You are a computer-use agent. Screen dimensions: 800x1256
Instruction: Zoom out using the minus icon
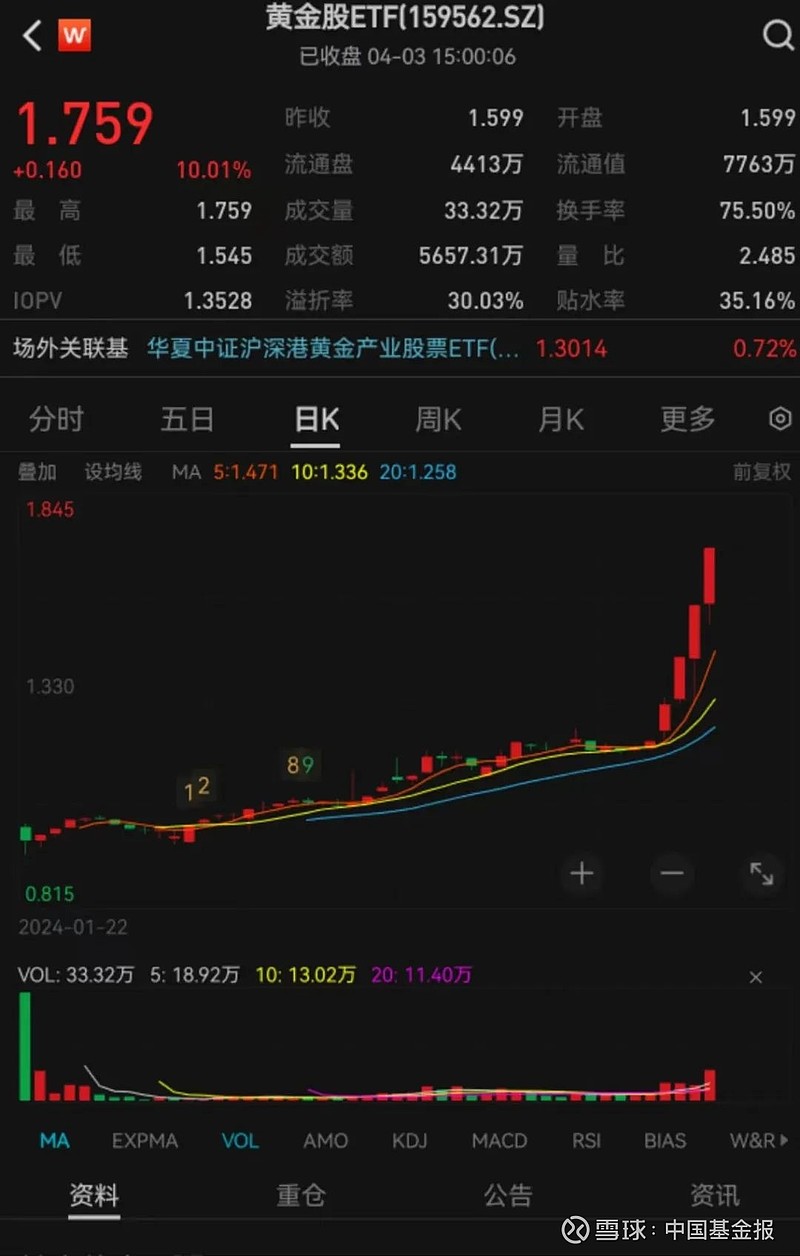pyautogui.click(x=671, y=873)
